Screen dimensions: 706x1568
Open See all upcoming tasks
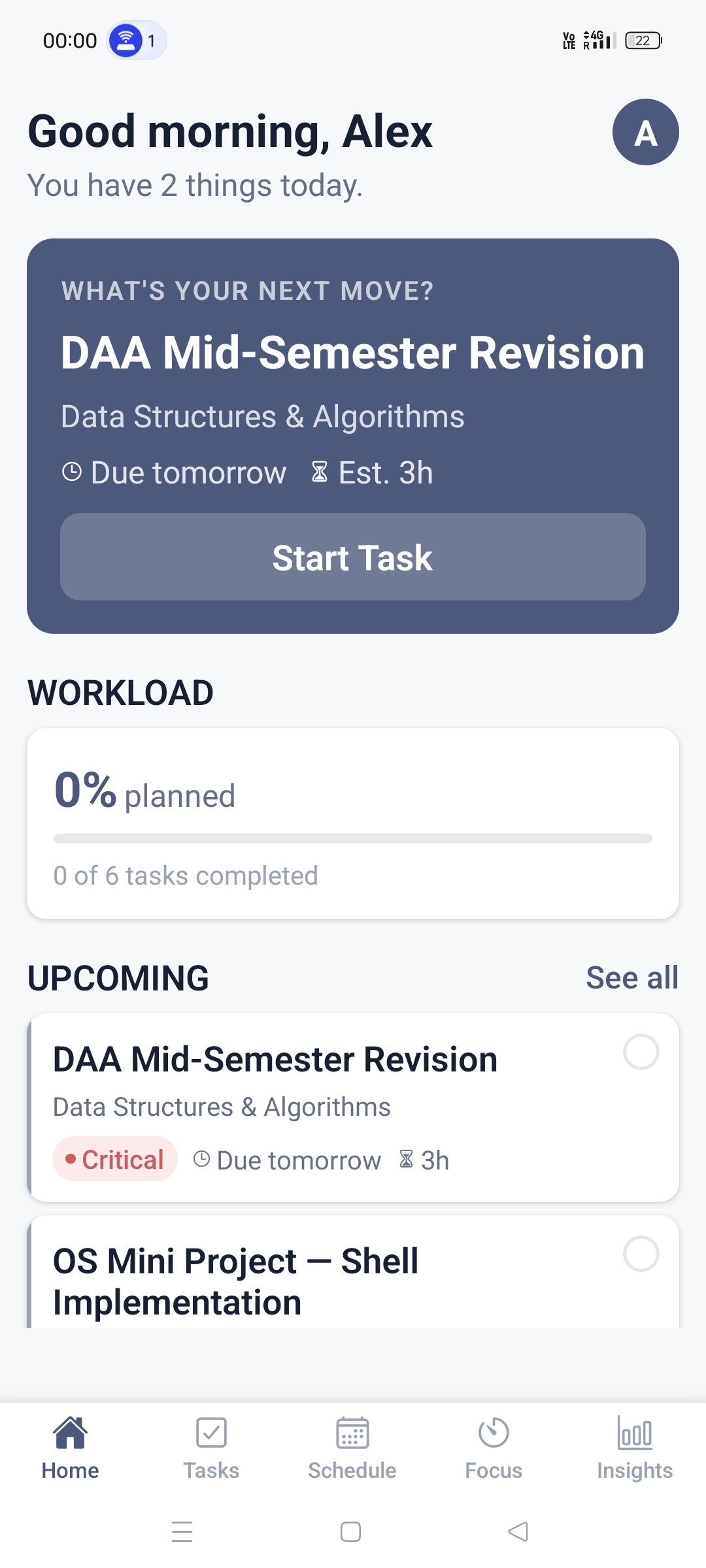(631, 978)
